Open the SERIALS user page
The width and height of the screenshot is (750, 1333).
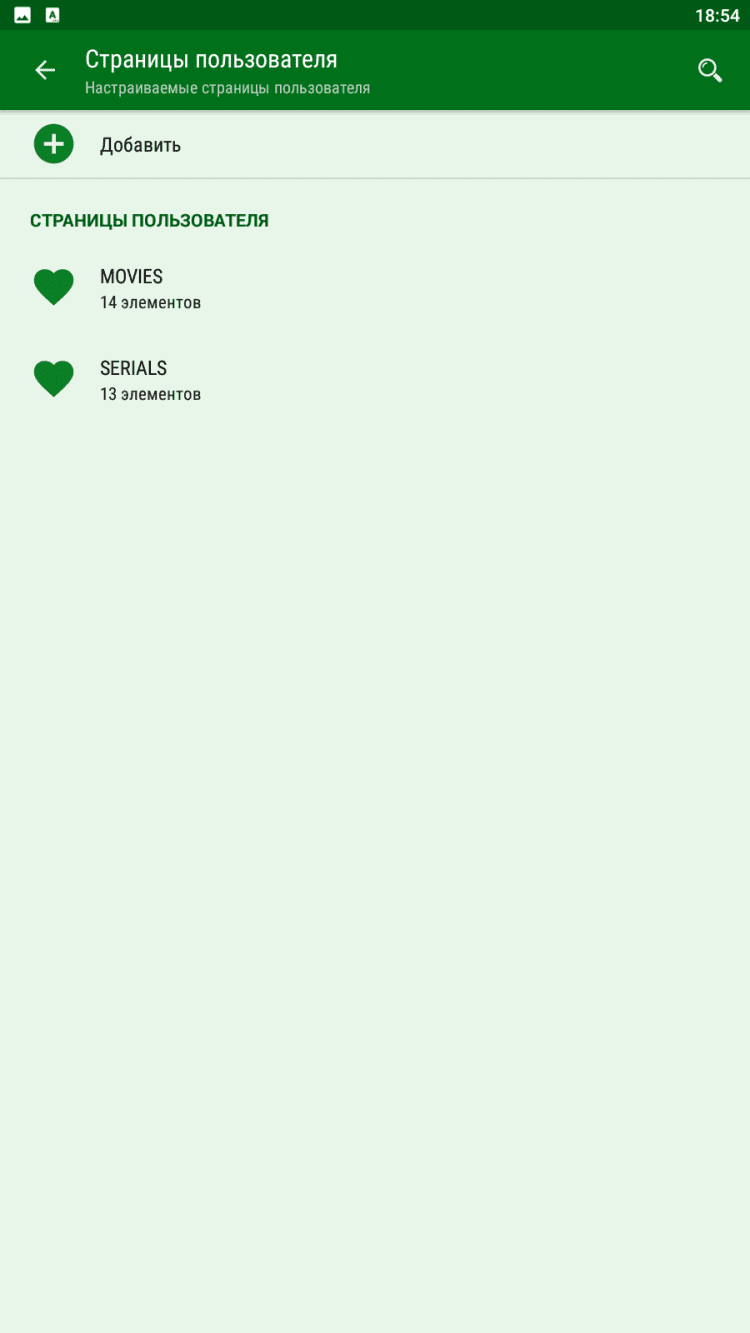tap(133, 380)
